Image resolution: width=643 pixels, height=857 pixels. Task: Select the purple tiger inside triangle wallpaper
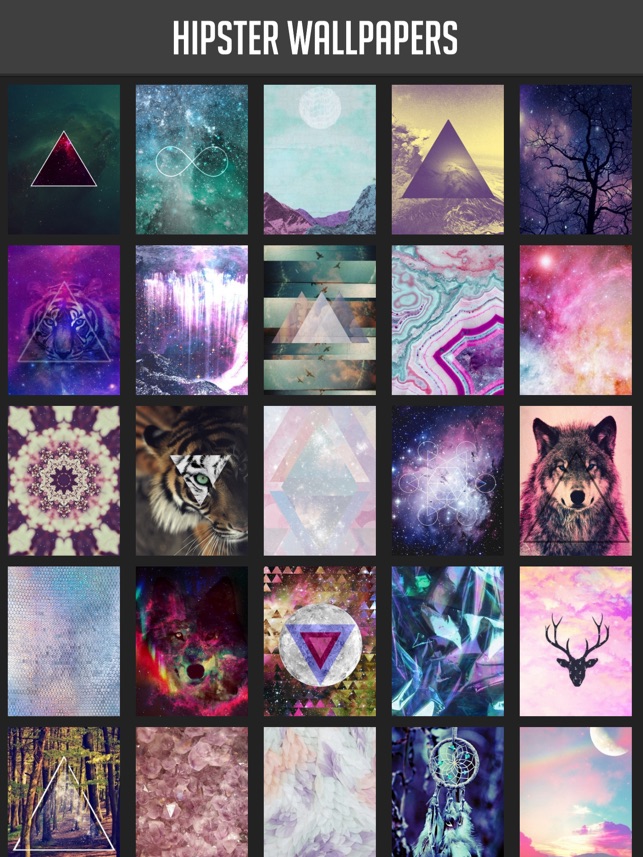tap(64, 320)
